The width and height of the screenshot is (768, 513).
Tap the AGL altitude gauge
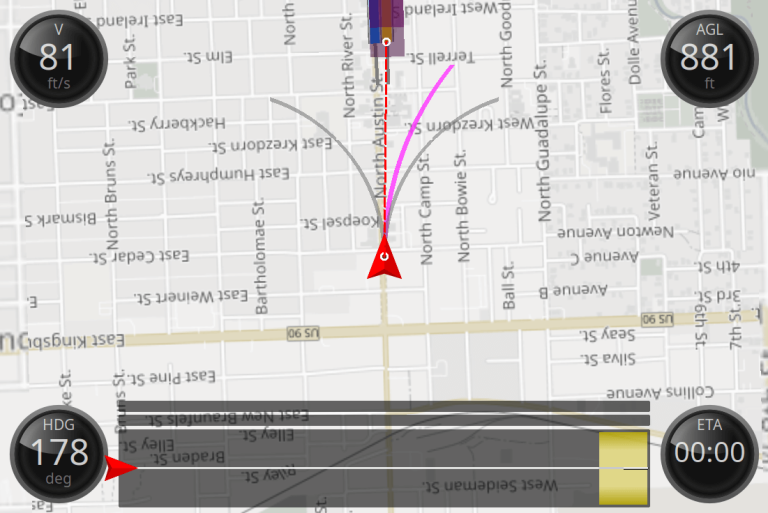point(709,58)
